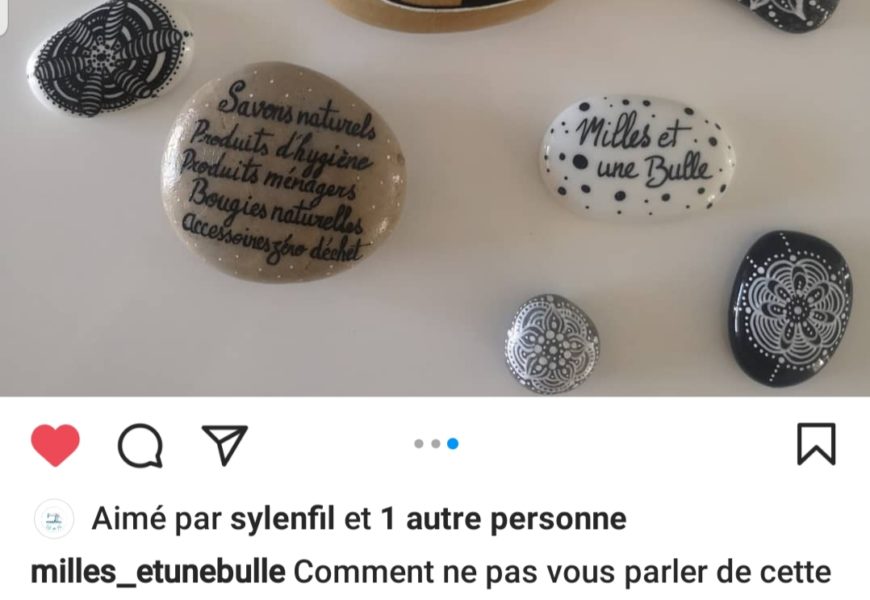Image resolution: width=870 pixels, height=600 pixels.
Task: Unlike the post via the red heart
Action: [55, 445]
